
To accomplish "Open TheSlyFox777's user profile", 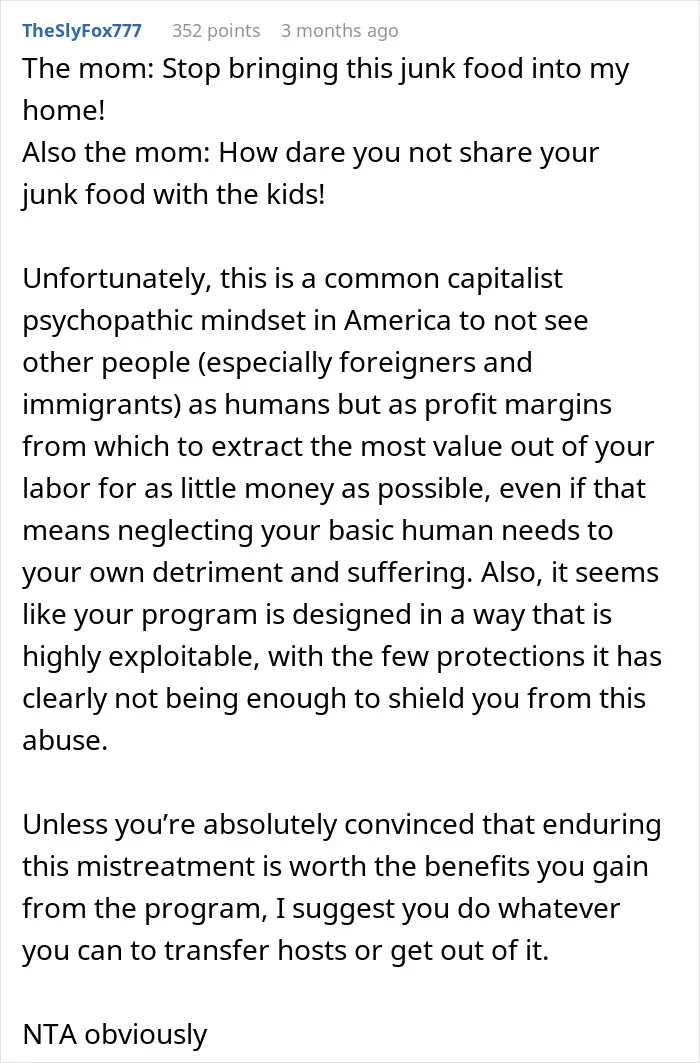I will (82, 31).
